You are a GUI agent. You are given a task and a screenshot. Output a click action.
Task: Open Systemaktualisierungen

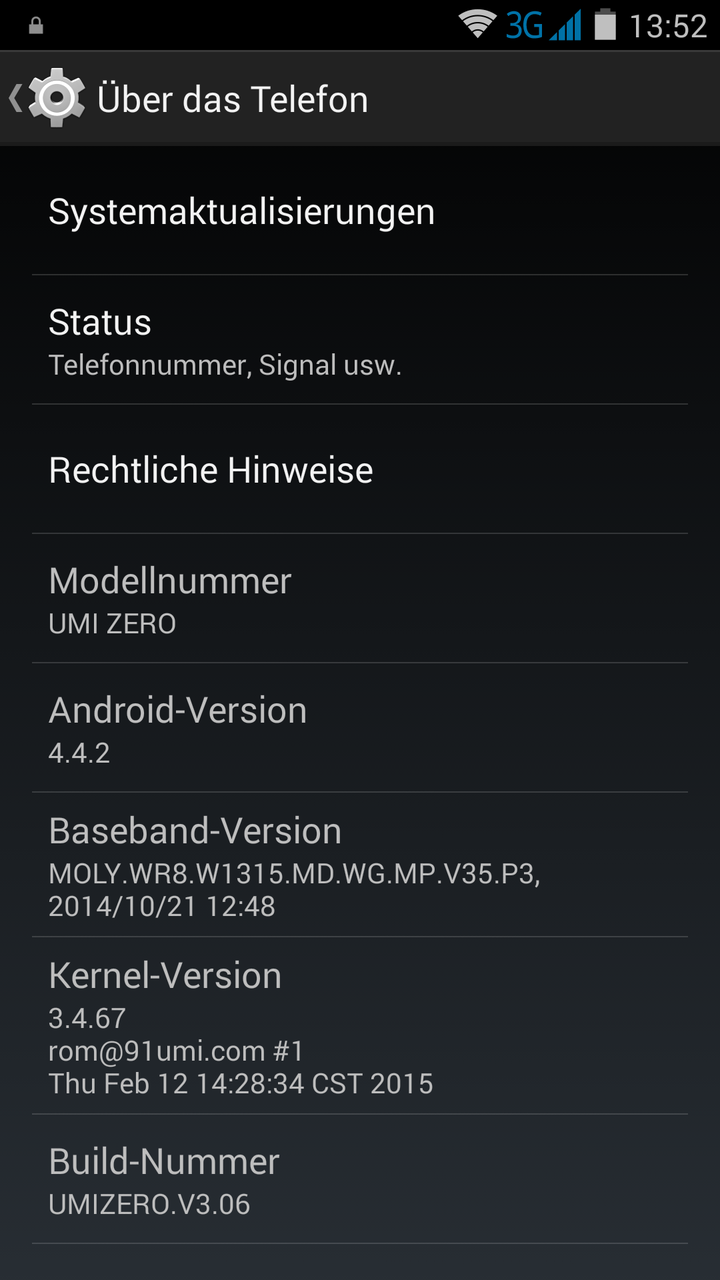(x=360, y=211)
